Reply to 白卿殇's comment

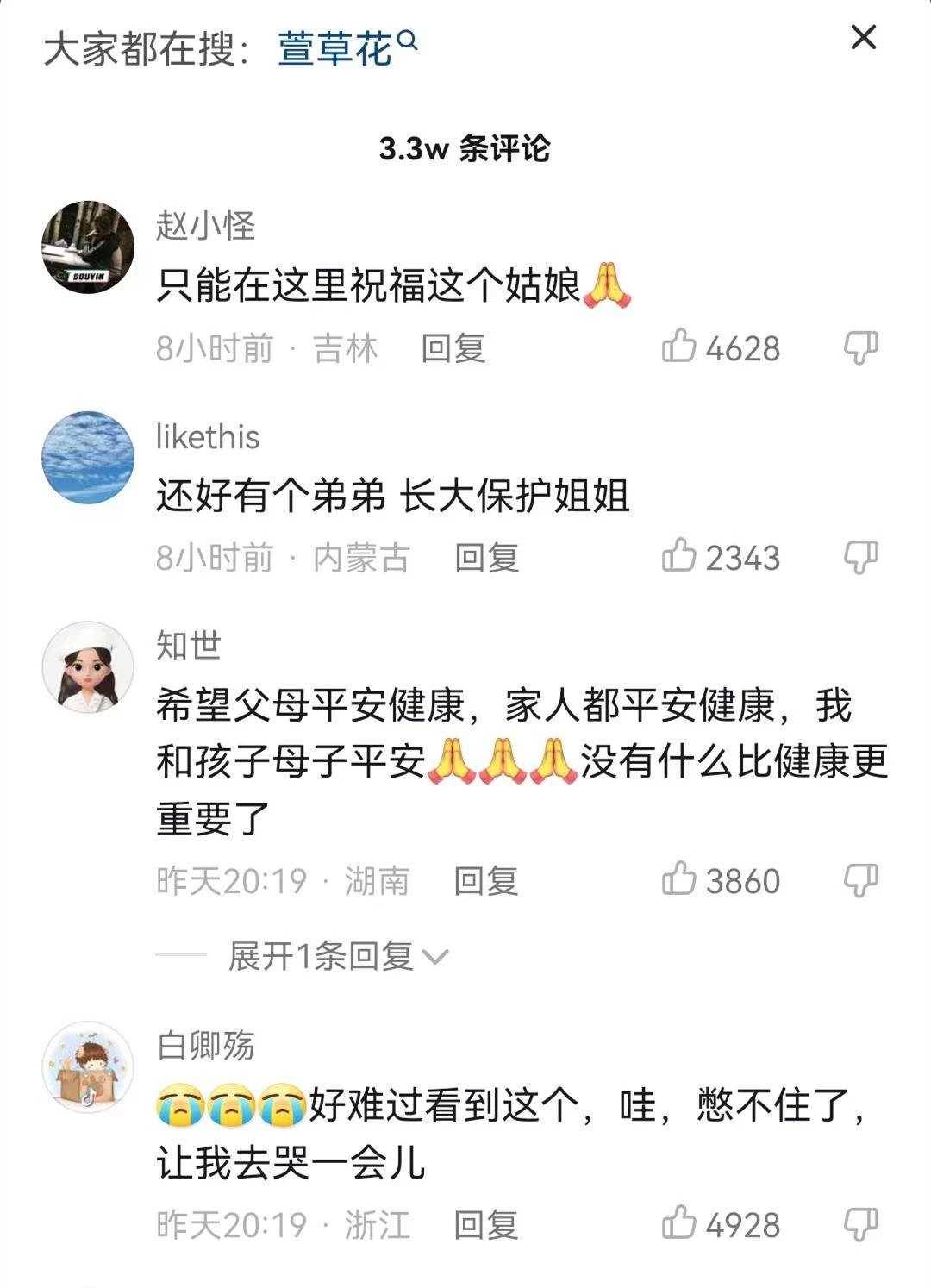click(x=486, y=1225)
